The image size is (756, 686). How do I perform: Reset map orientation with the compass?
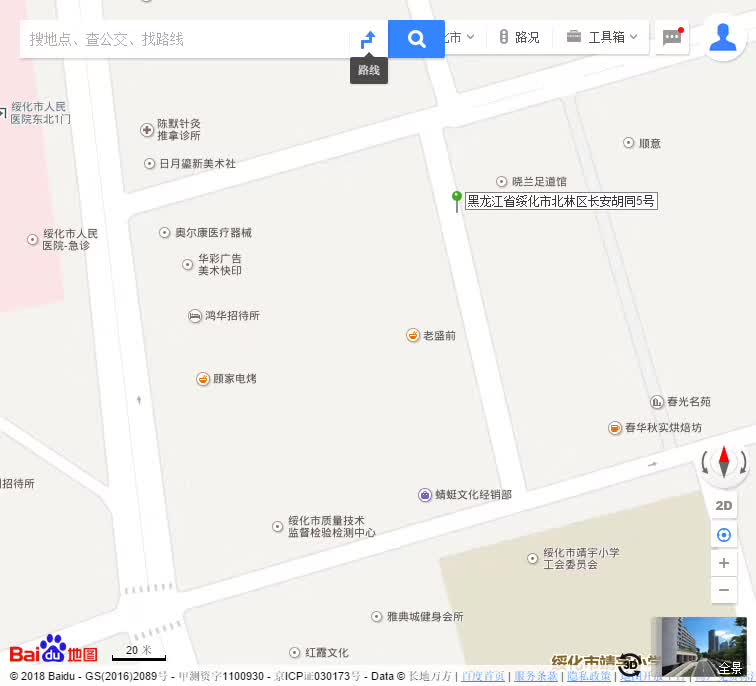(x=724, y=462)
